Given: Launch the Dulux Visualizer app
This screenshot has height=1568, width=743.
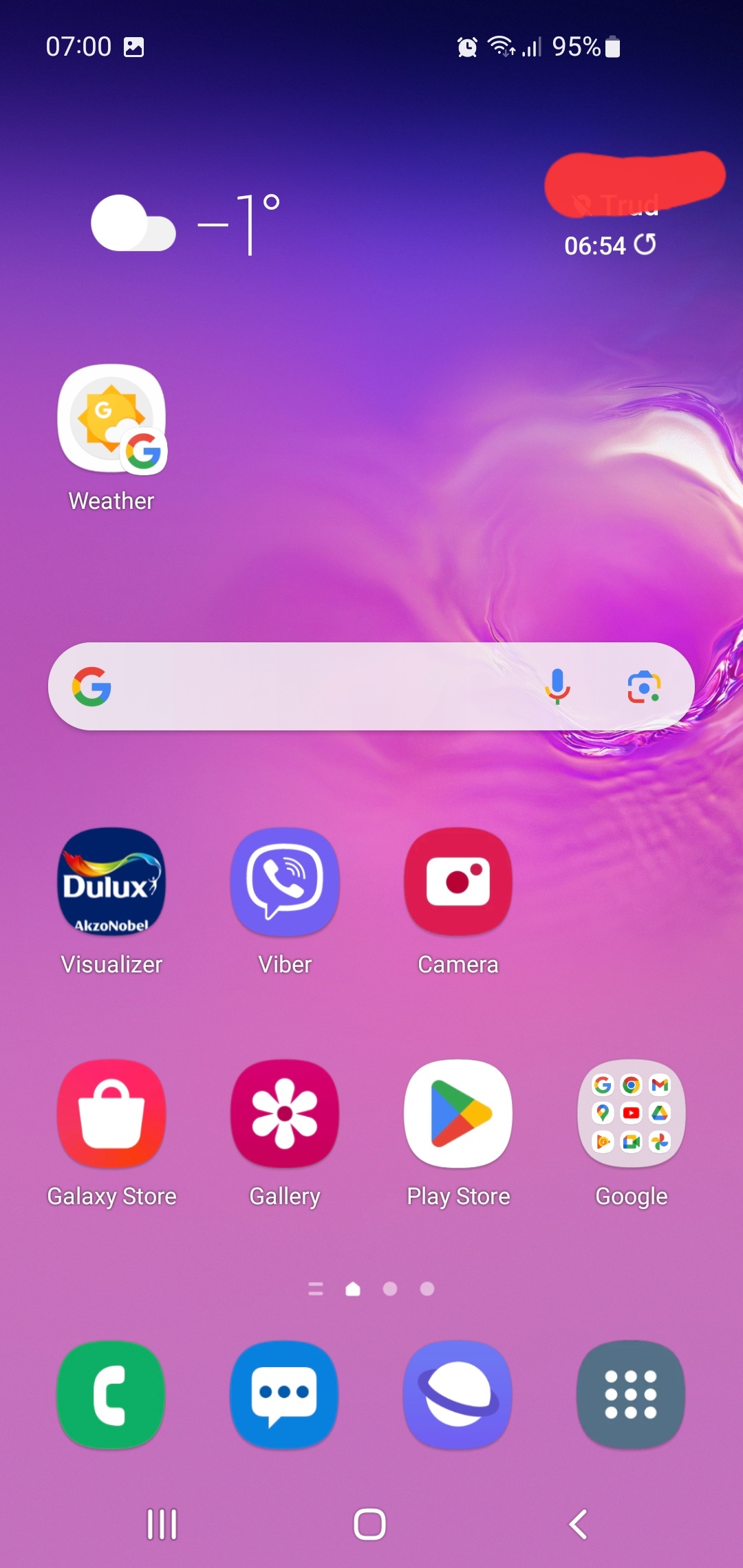Looking at the screenshot, I should click(112, 882).
